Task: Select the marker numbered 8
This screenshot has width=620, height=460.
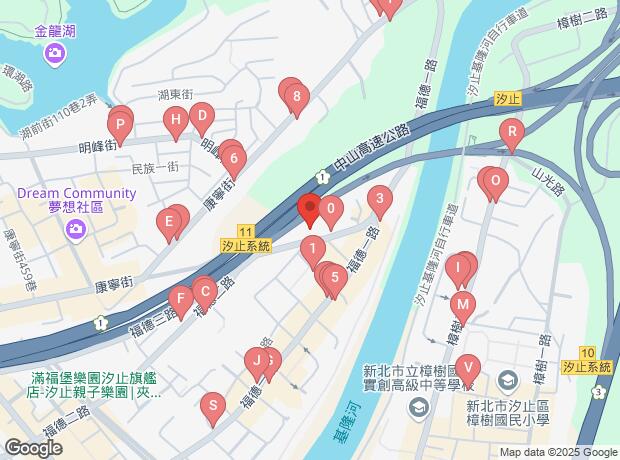Action: point(297,97)
